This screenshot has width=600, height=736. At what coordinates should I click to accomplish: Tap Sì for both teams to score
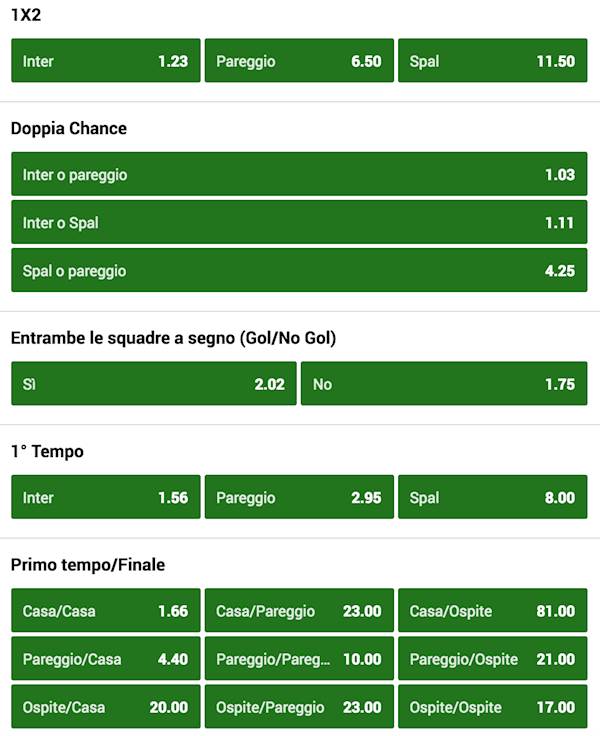tap(153, 384)
